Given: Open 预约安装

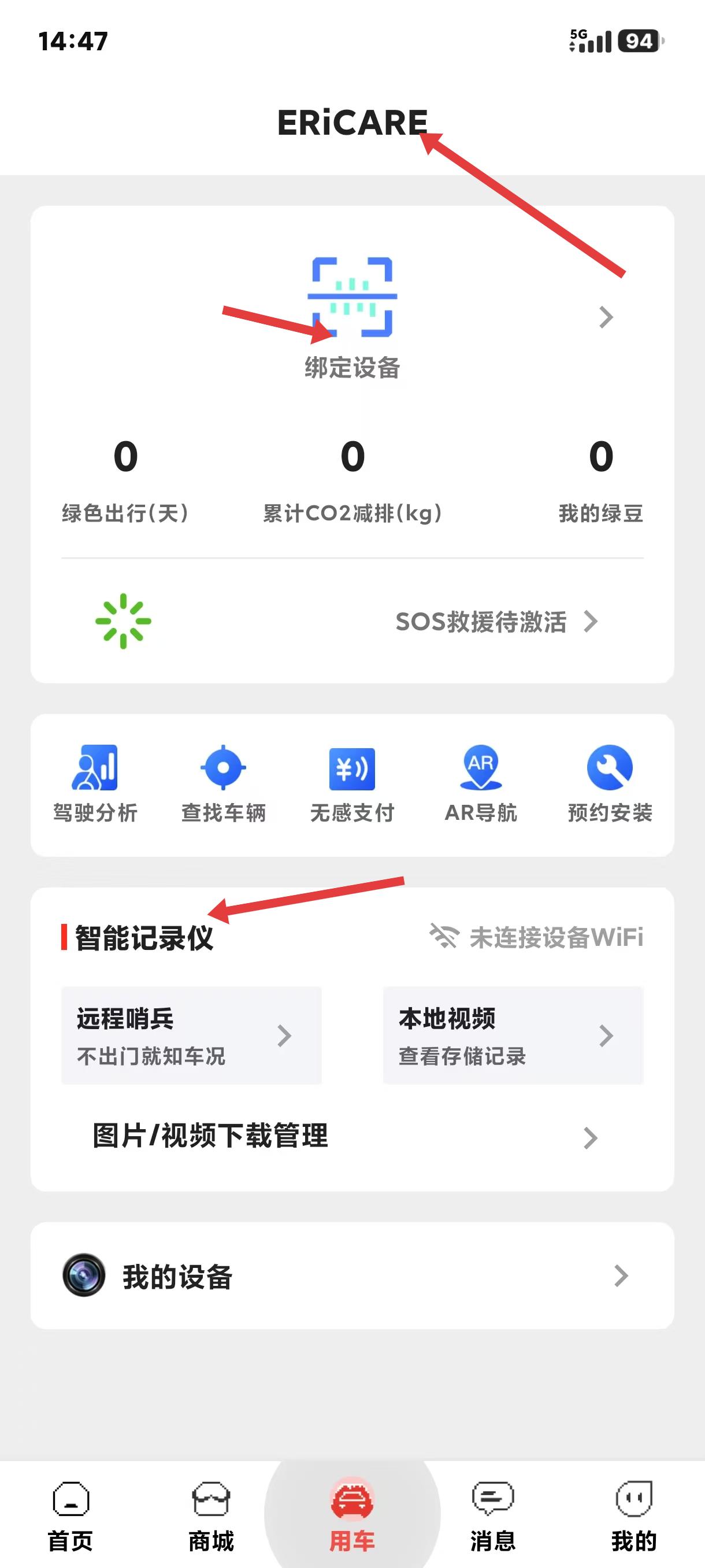Looking at the screenshot, I should tap(610, 784).
